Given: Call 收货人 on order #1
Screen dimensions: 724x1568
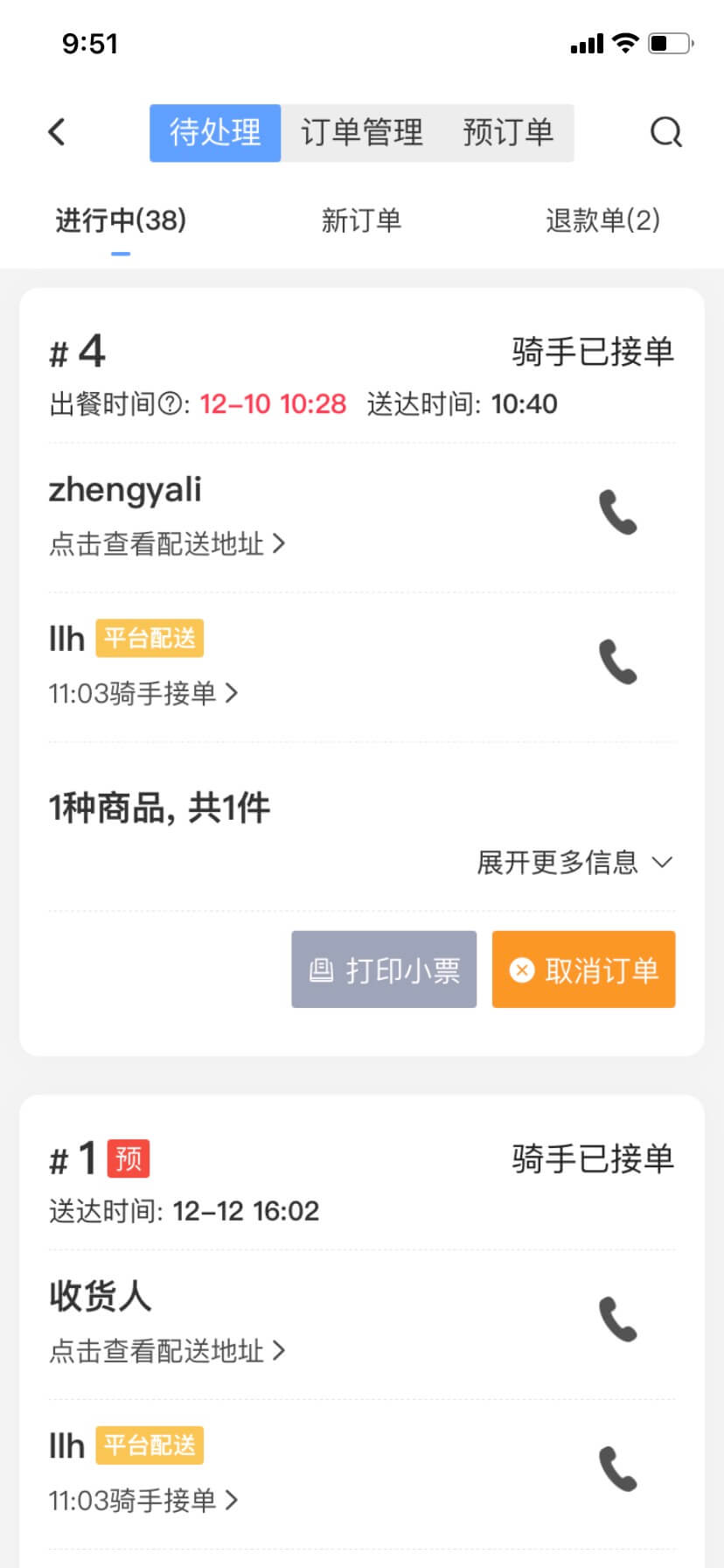Looking at the screenshot, I should pyautogui.click(x=618, y=1319).
